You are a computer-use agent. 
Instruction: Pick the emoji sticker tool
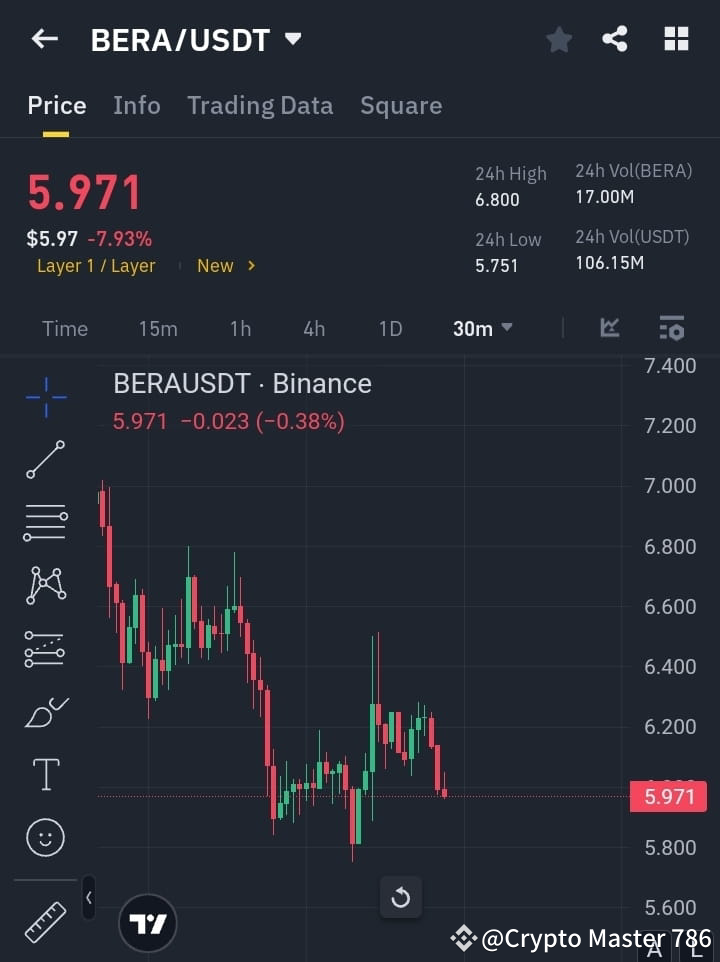click(x=45, y=837)
